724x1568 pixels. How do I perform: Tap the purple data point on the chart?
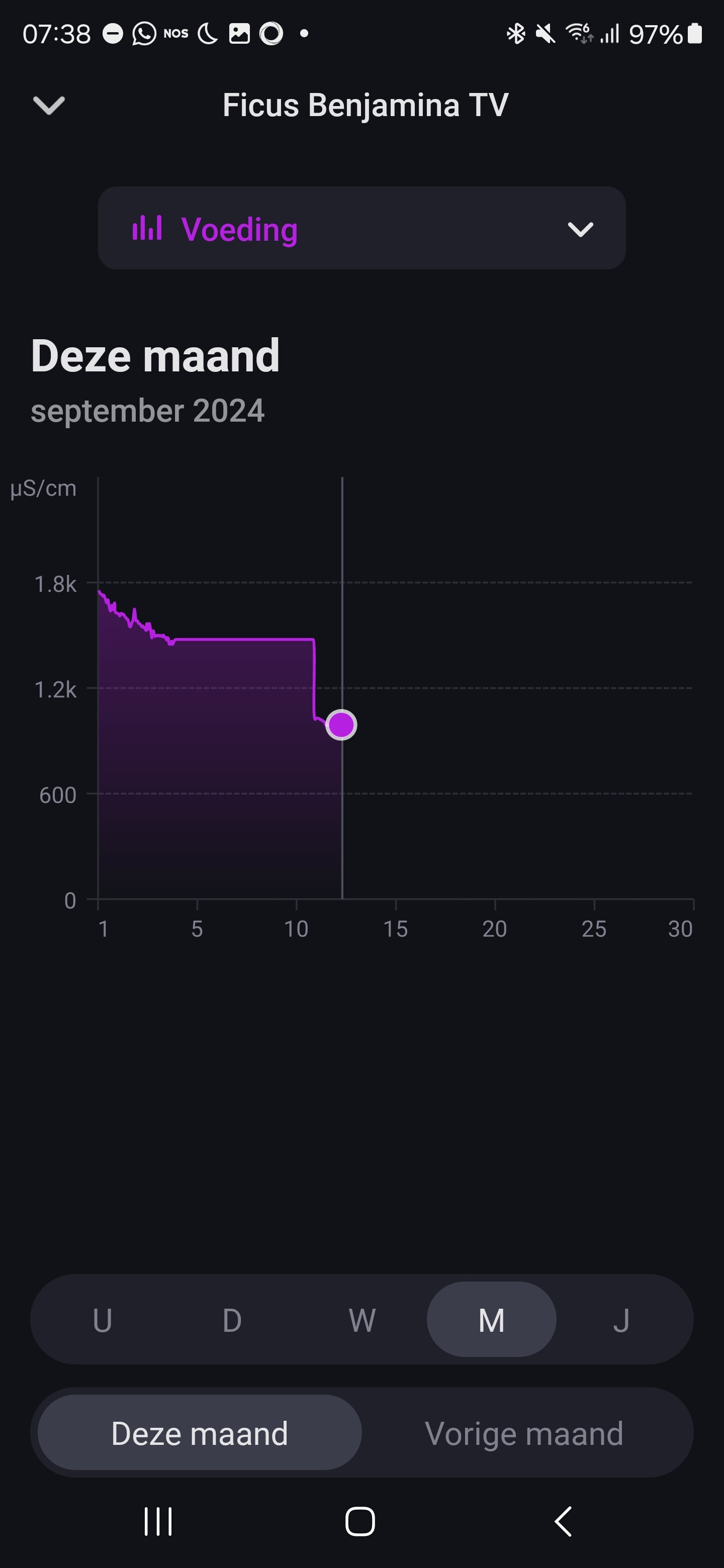click(341, 725)
